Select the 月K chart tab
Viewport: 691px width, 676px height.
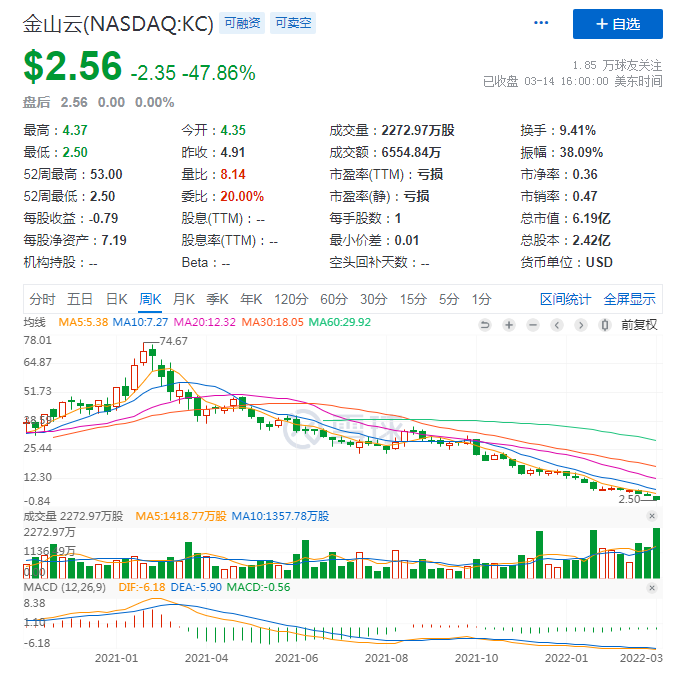pos(183,299)
